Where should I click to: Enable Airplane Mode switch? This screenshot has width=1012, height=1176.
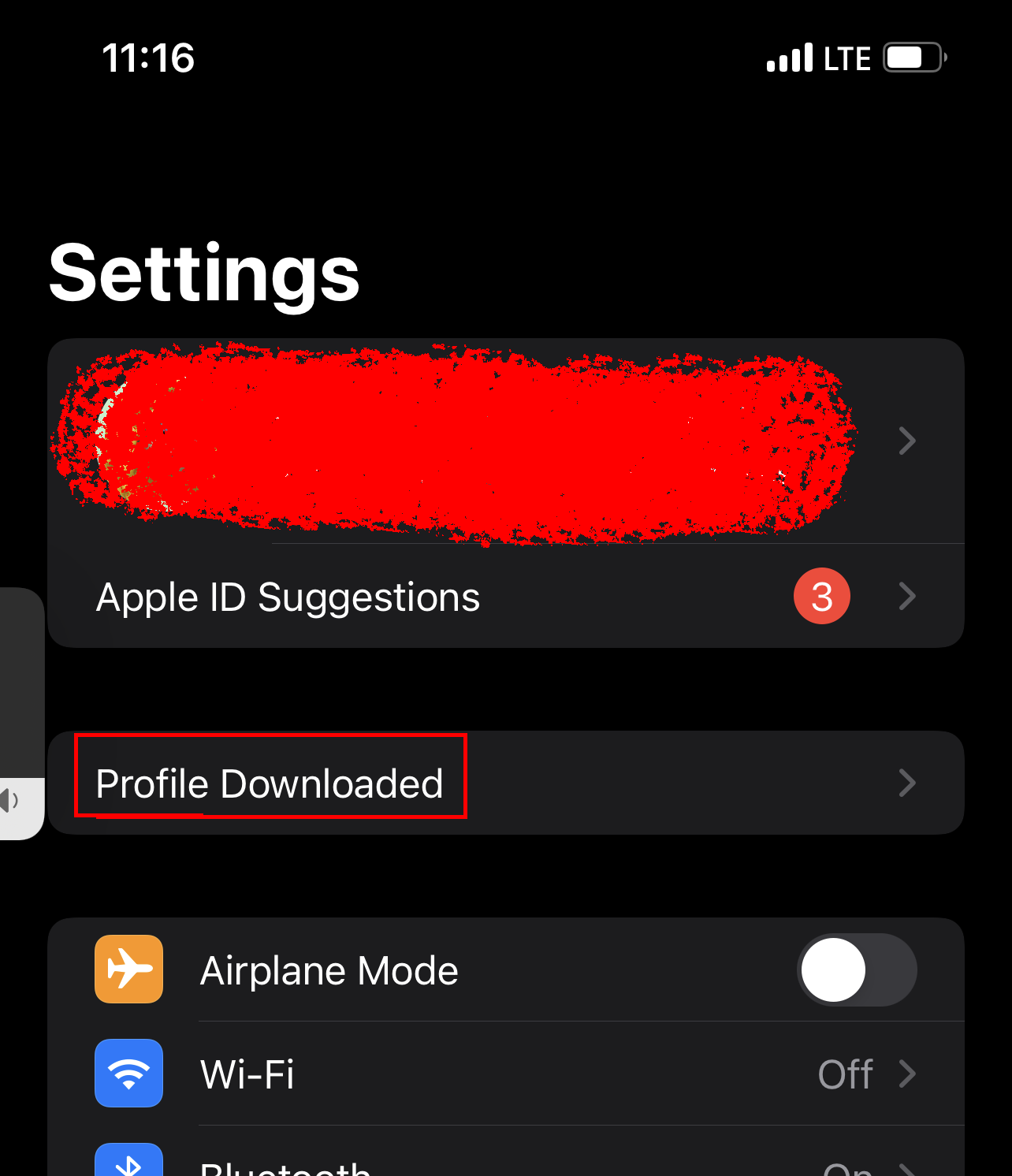point(856,969)
